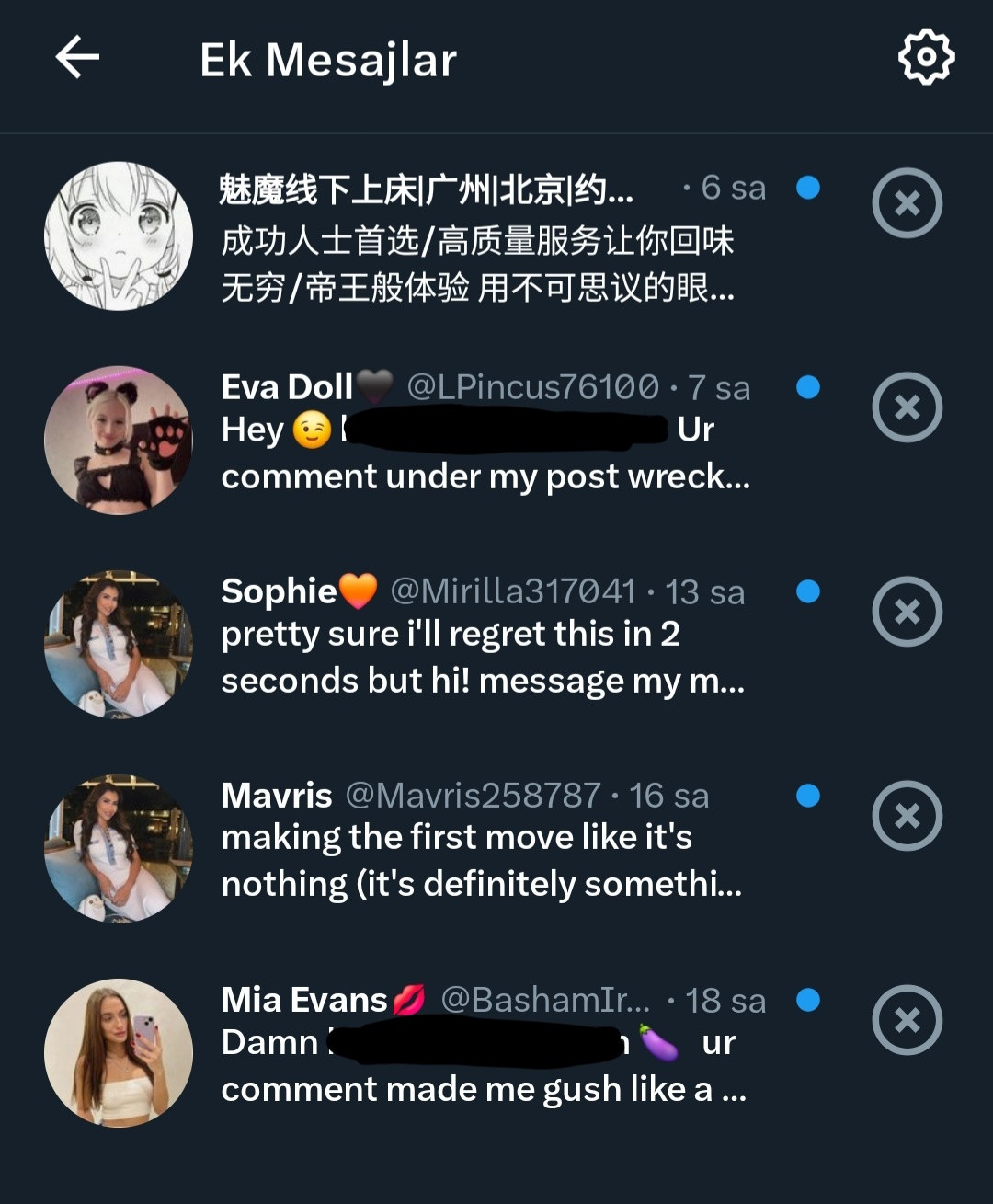Open message settings gear
993x1204 pixels.
(926, 57)
